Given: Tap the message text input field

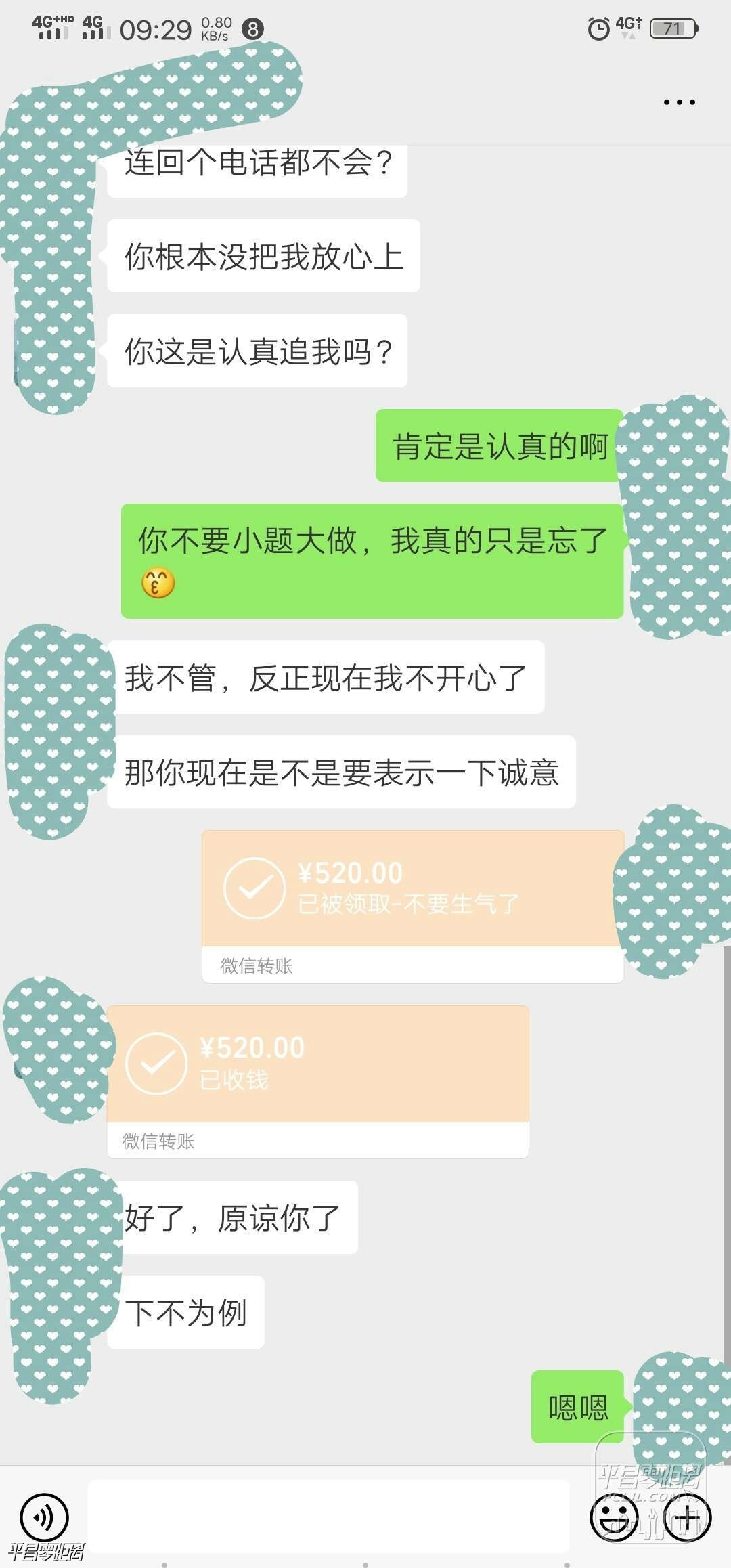Looking at the screenshot, I should point(328,1516).
